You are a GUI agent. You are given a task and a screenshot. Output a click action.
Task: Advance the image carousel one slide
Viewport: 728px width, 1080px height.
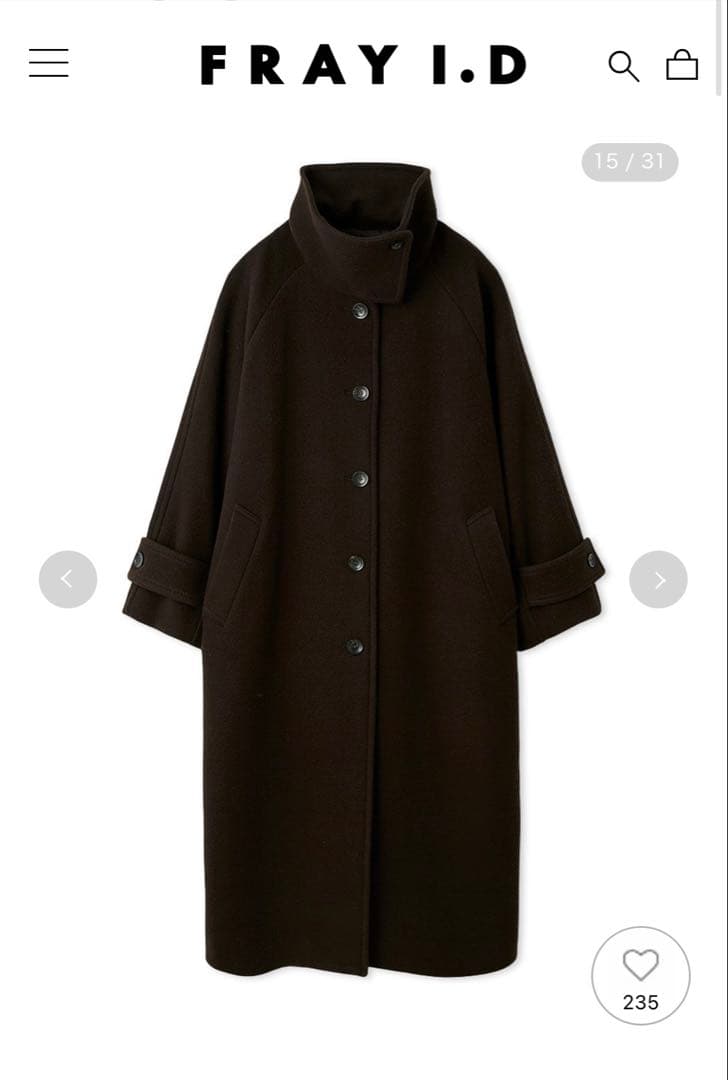pos(657,579)
